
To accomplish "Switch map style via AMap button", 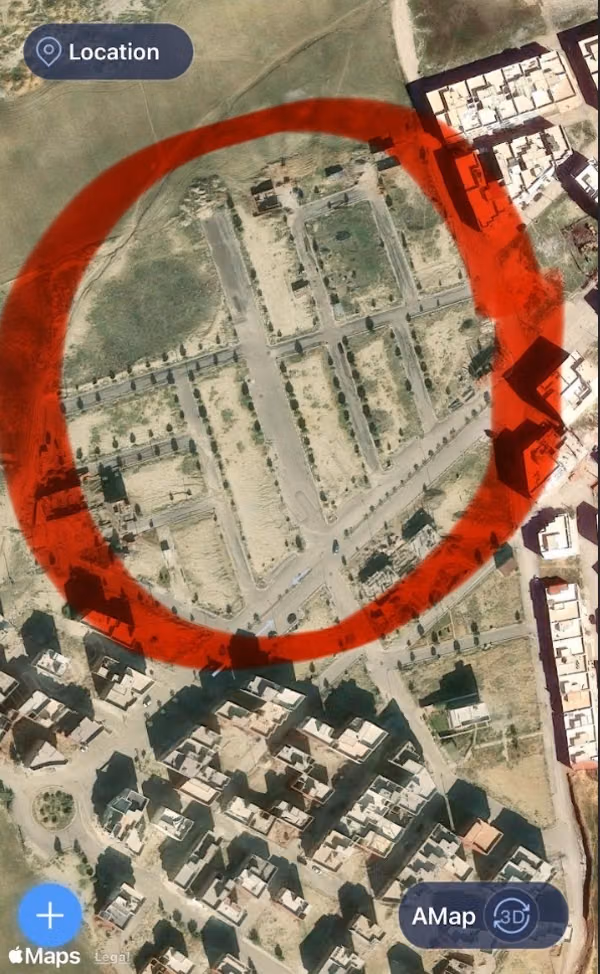I will pos(443,916).
